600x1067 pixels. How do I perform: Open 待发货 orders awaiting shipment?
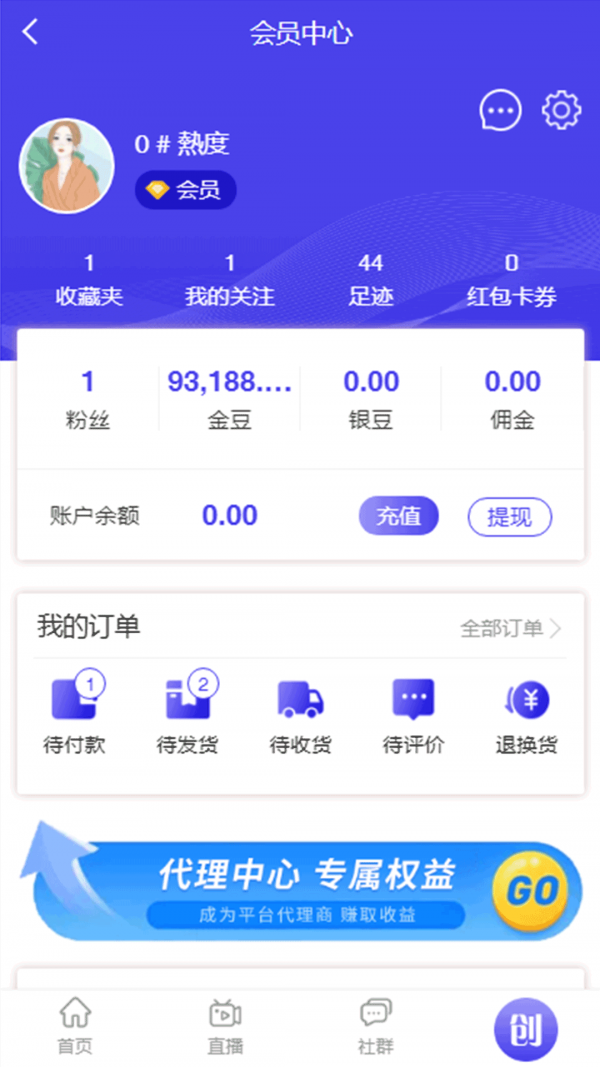tap(188, 714)
